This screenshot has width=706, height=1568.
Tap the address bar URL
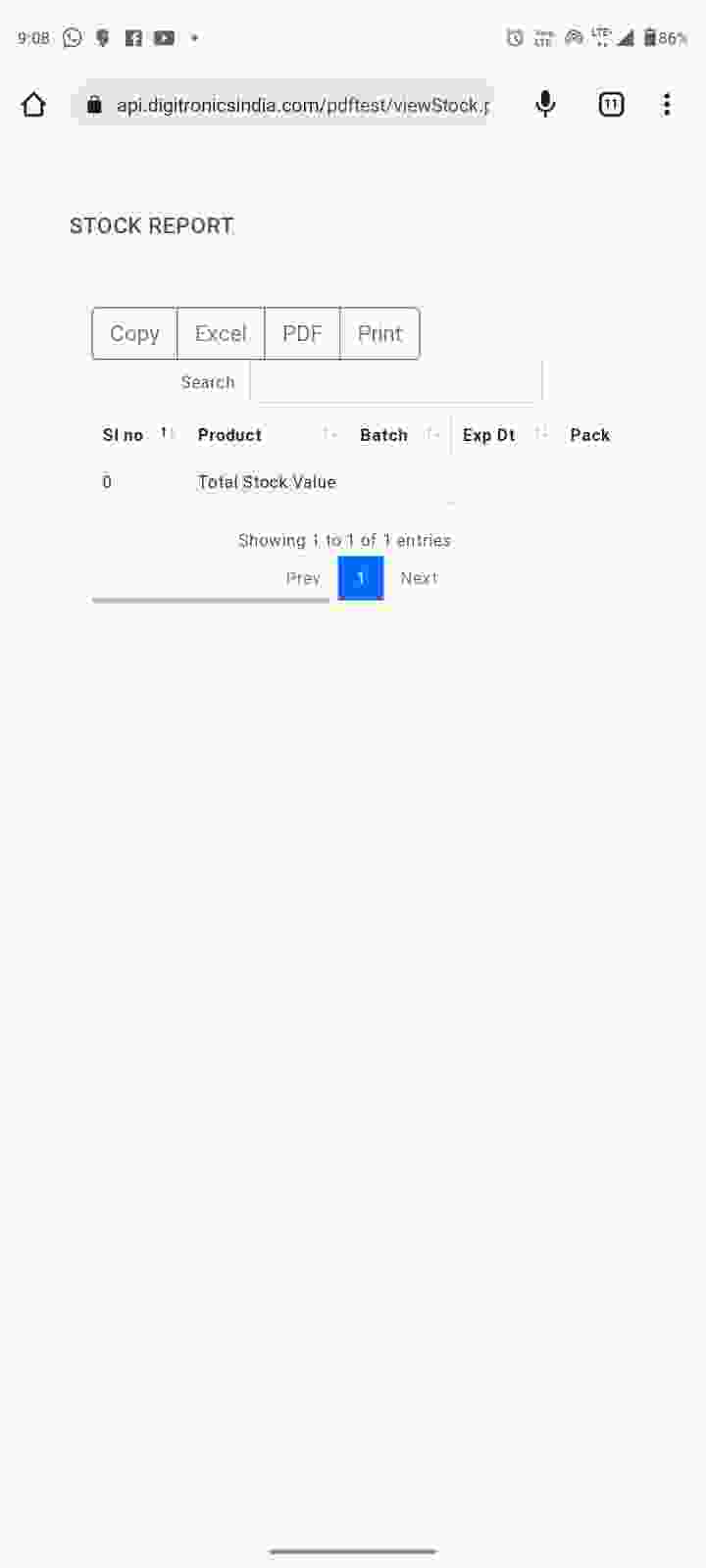[294, 105]
